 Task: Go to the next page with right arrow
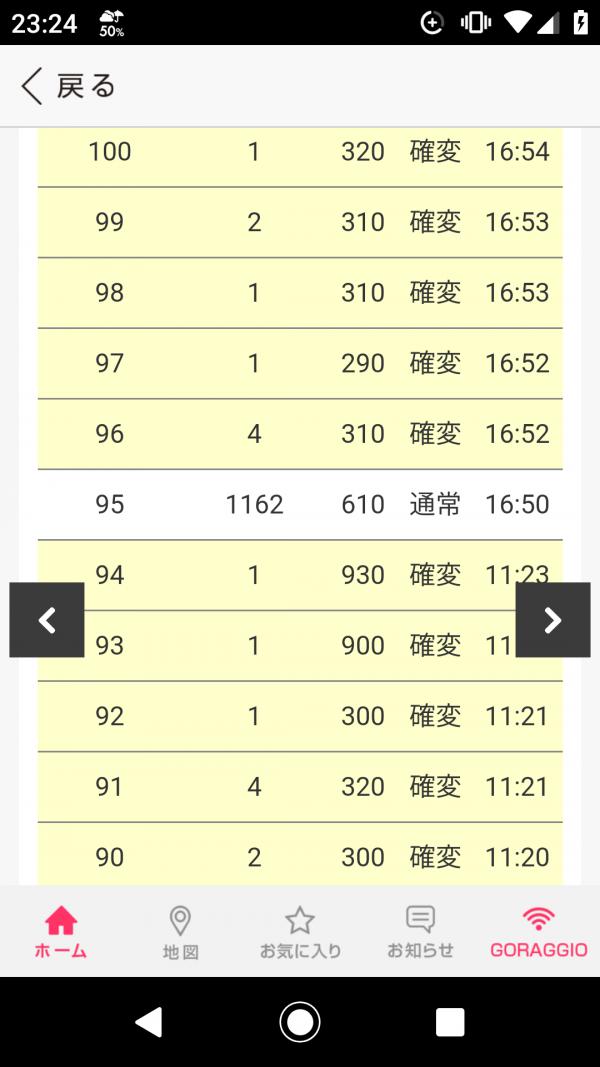[553, 620]
